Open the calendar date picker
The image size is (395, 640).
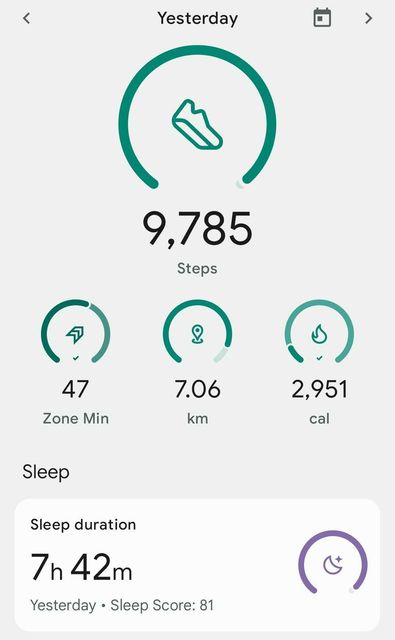point(322,18)
